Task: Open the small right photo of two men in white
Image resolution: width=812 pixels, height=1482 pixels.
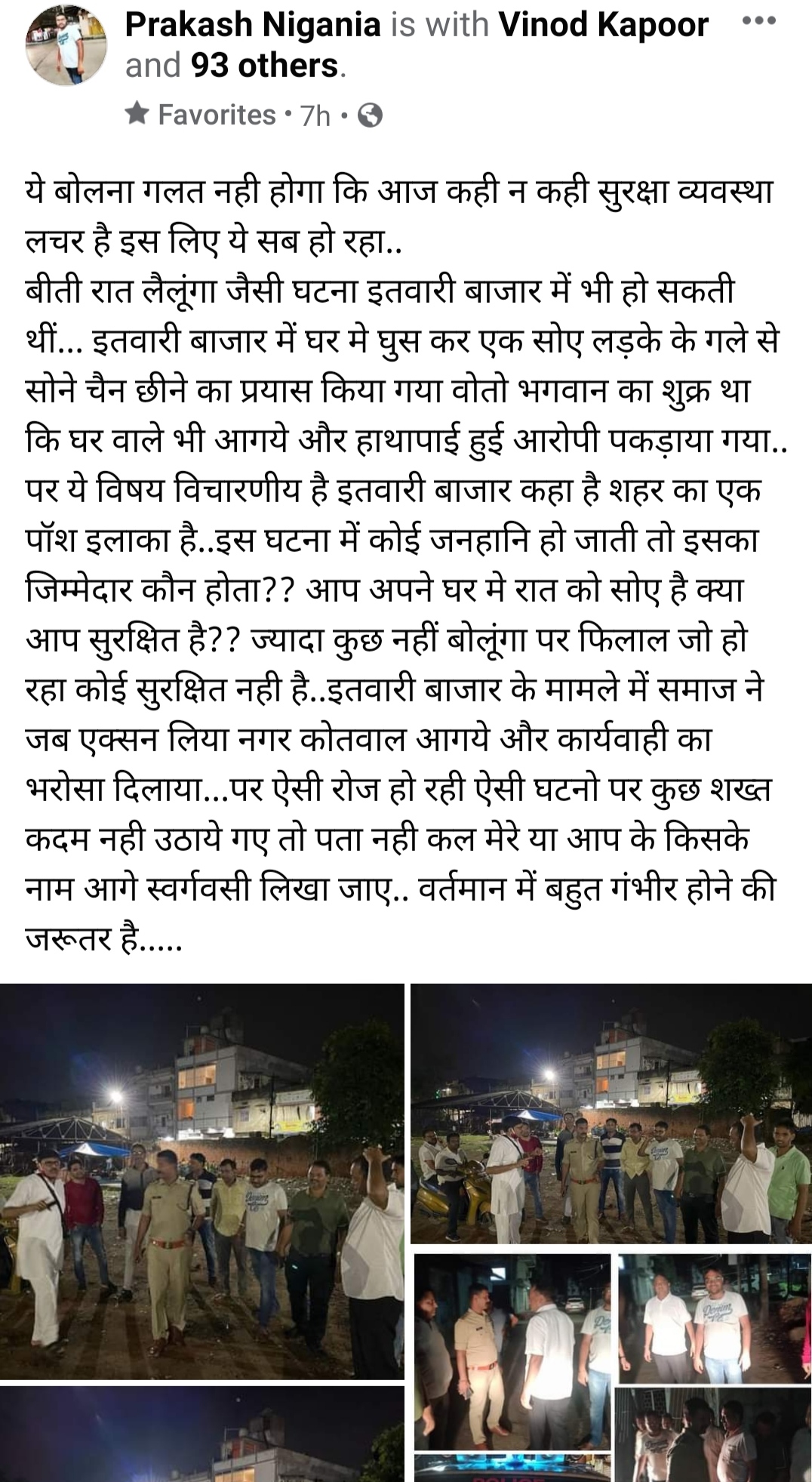Action: (x=714, y=1319)
